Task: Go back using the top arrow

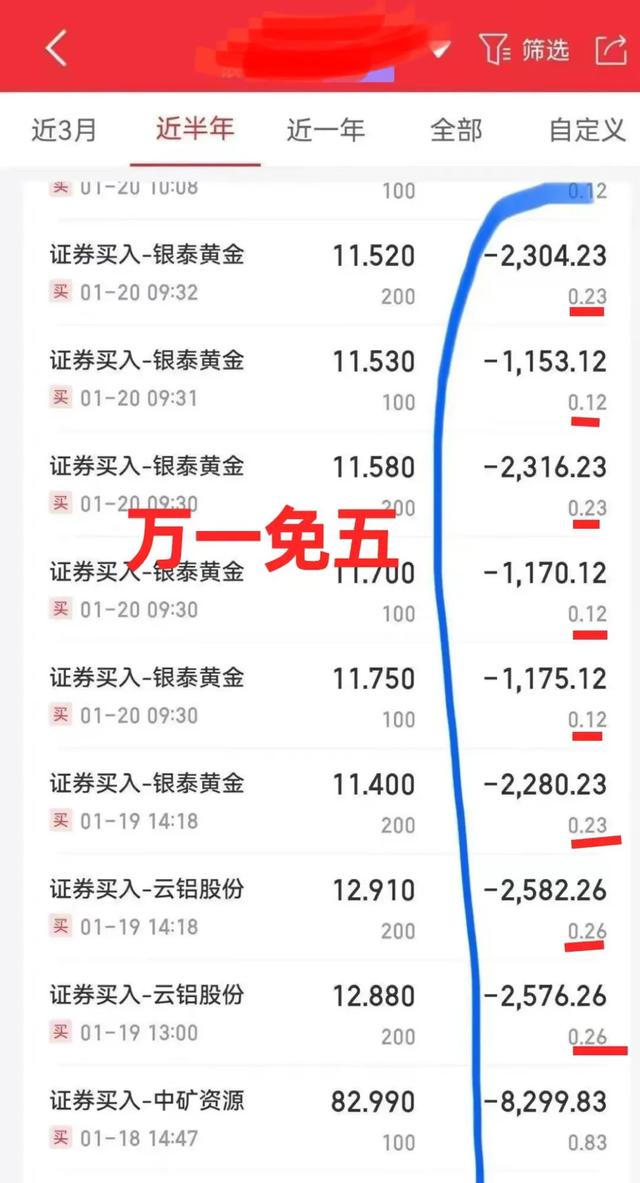Action: (x=55, y=47)
